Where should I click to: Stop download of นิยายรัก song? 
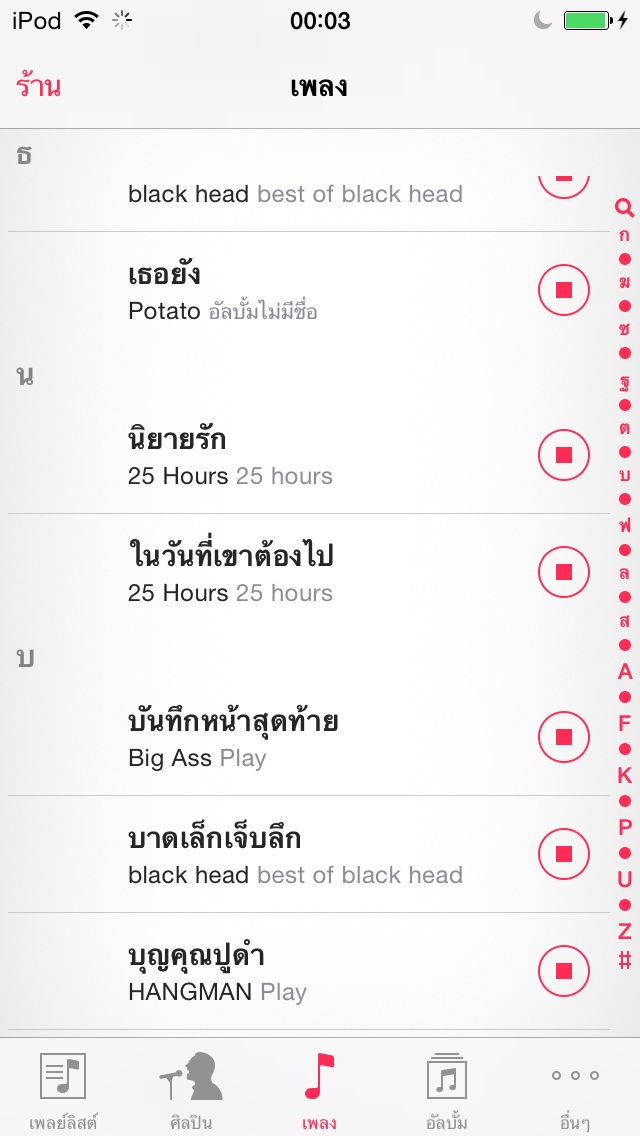pos(563,455)
